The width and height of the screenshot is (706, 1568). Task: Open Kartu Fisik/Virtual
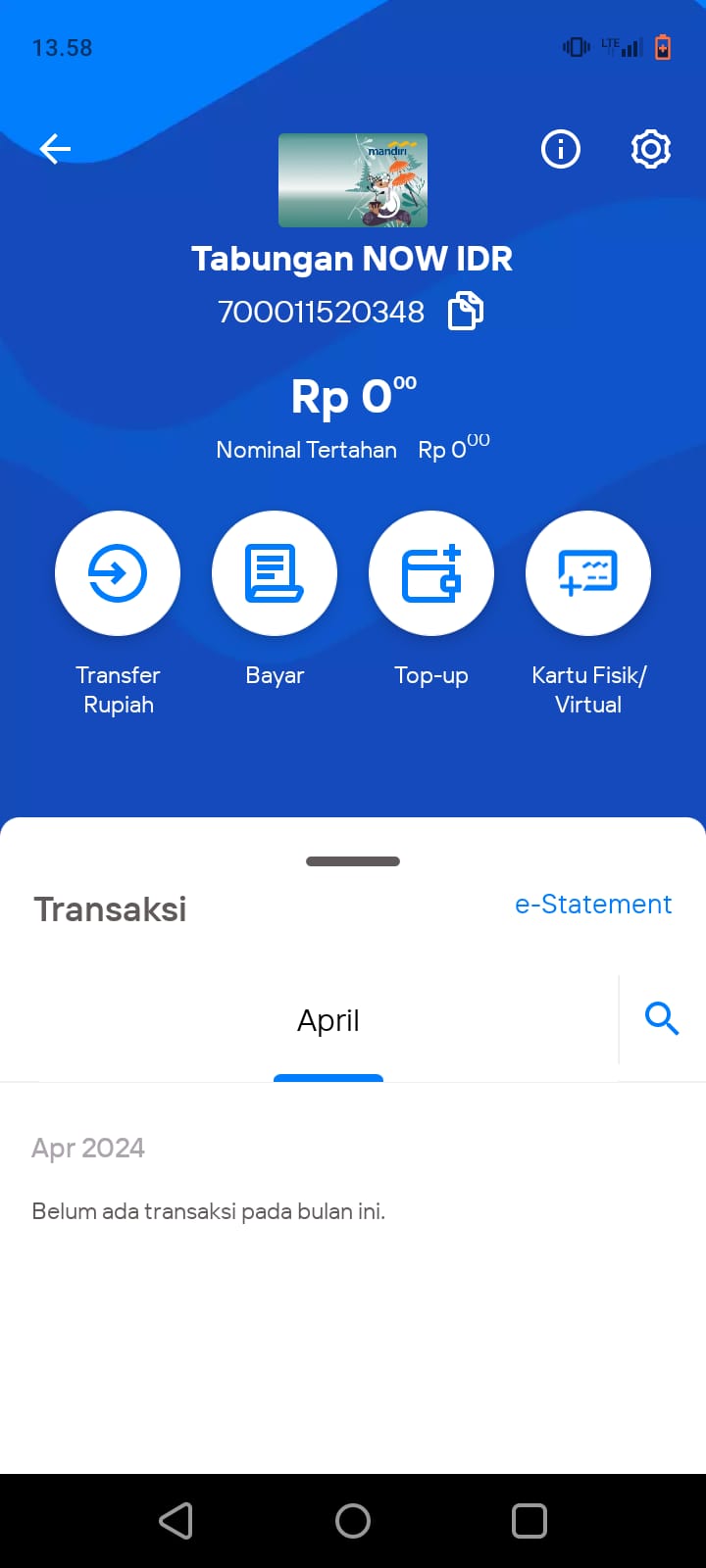coord(588,573)
